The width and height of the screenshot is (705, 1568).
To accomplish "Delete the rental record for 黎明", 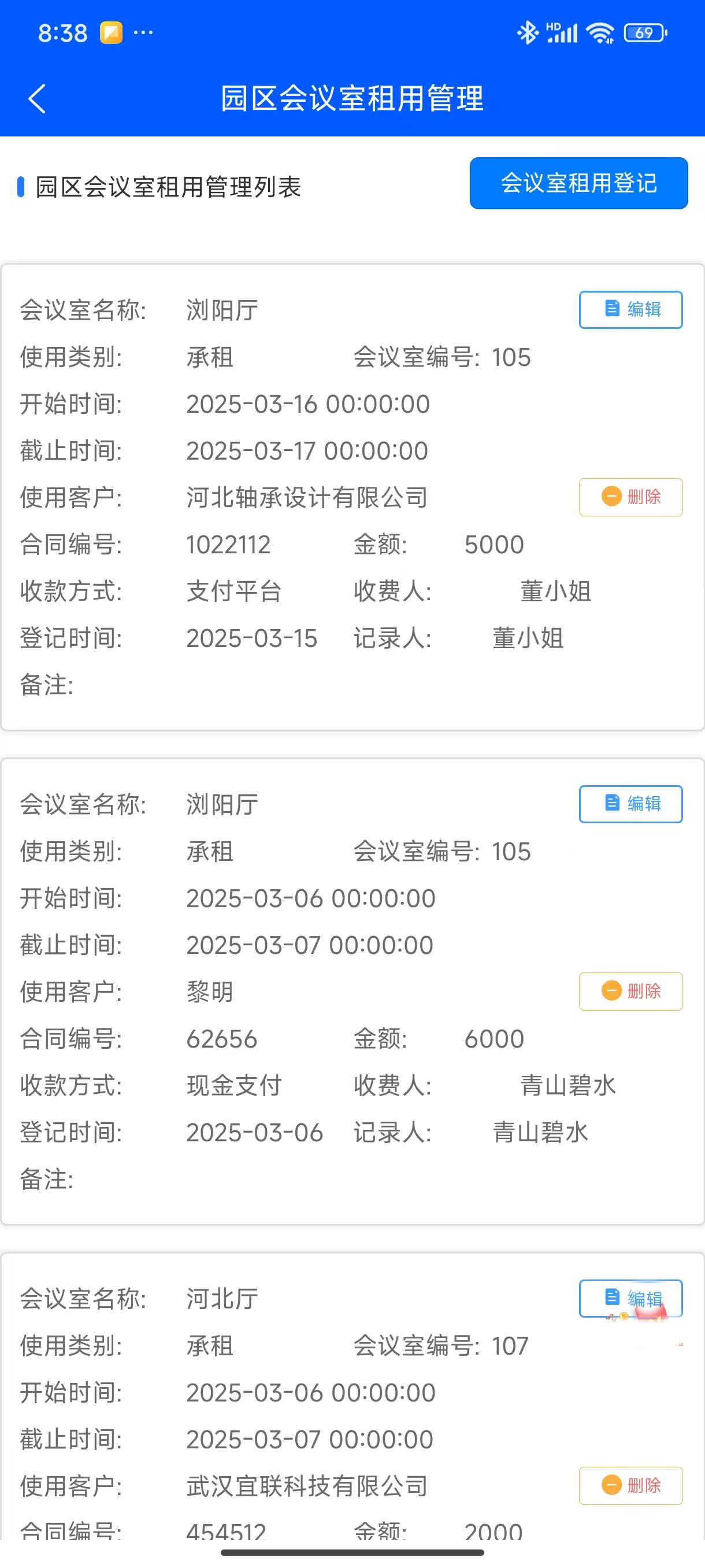I will click(630, 992).
